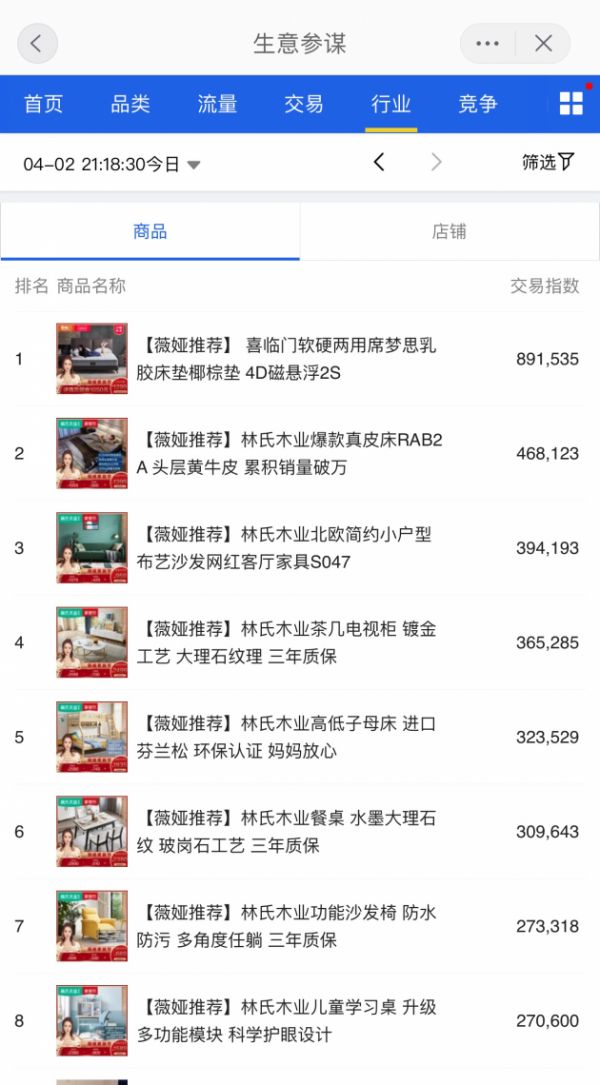The width and height of the screenshot is (600, 1085).
Task: Select the 商品 segment
Action: pyautogui.click(x=150, y=231)
